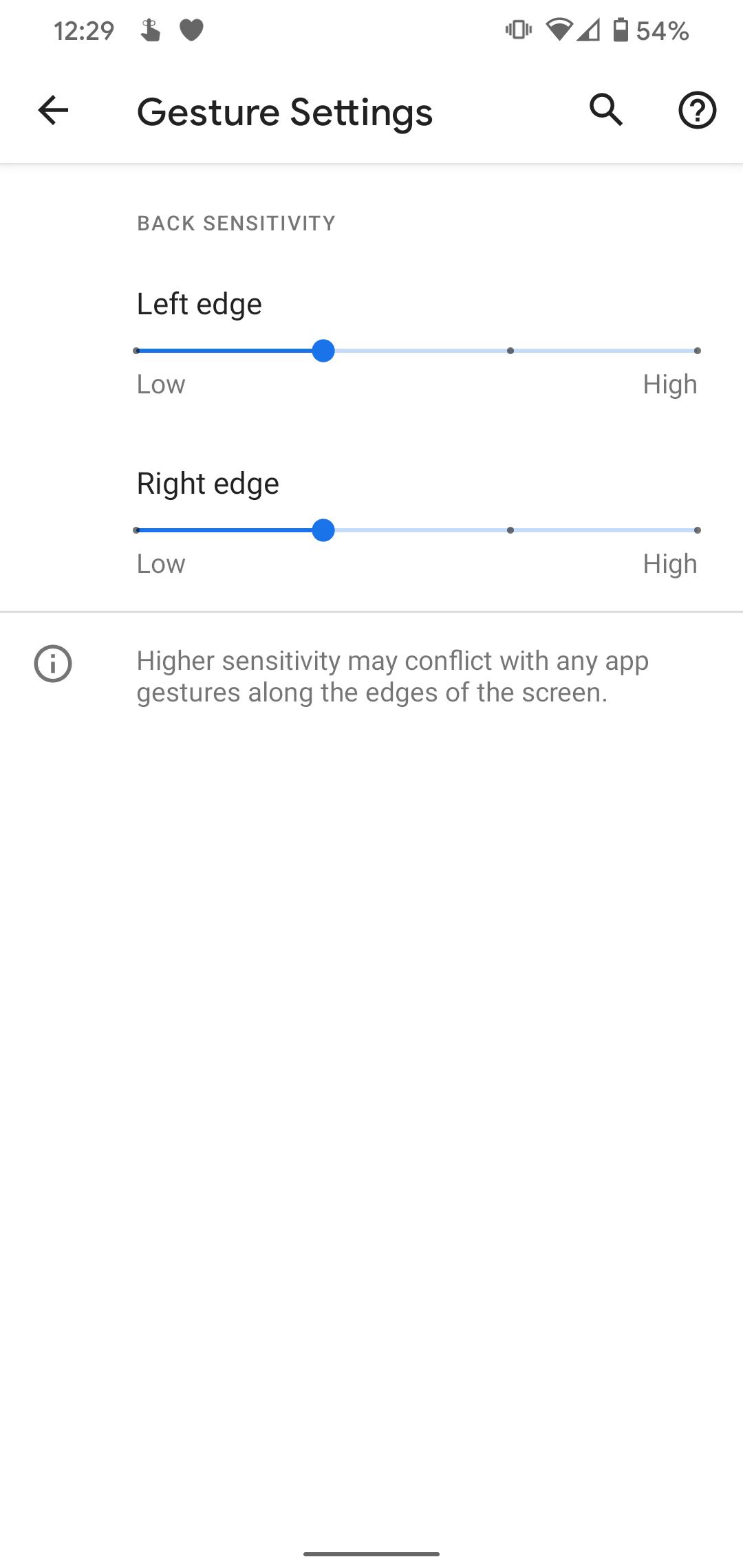
Task: Tap the clock showing 12:29
Action: pos(85,30)
